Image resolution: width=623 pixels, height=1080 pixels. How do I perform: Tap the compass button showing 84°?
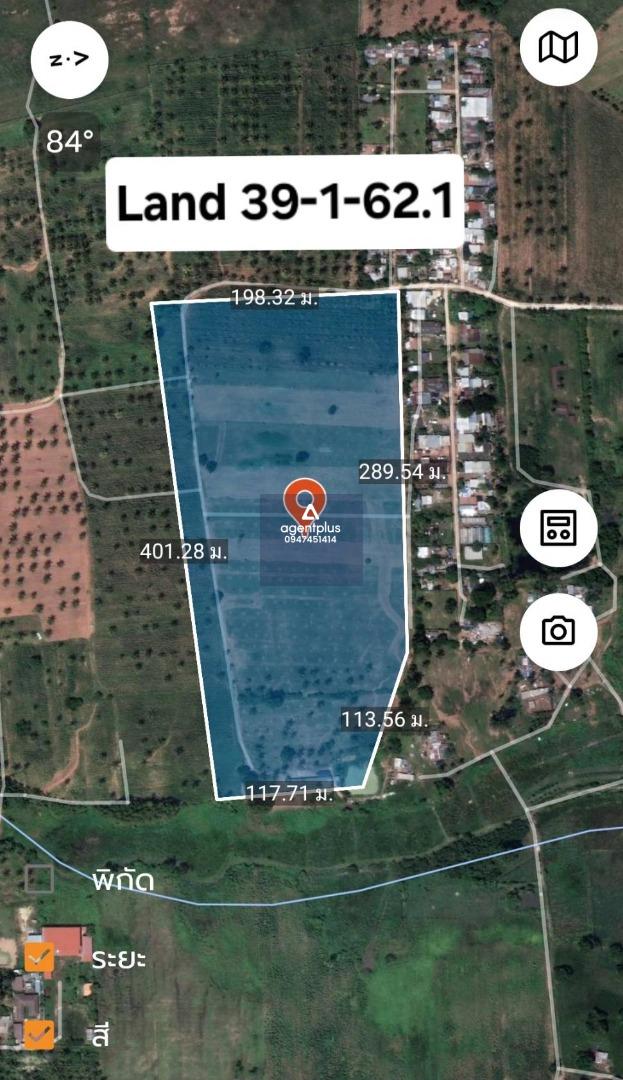coord(70,60)
